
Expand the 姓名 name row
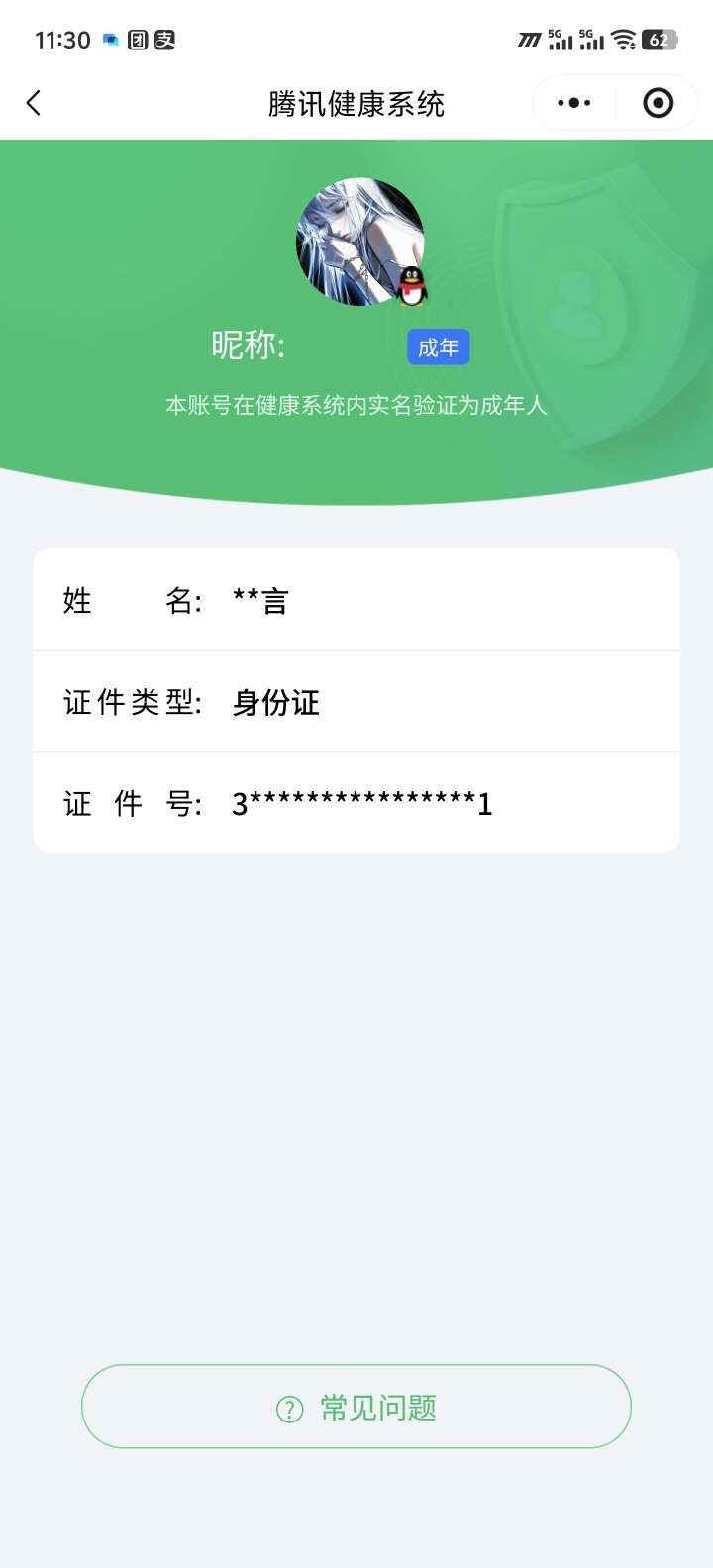[356, 599]
